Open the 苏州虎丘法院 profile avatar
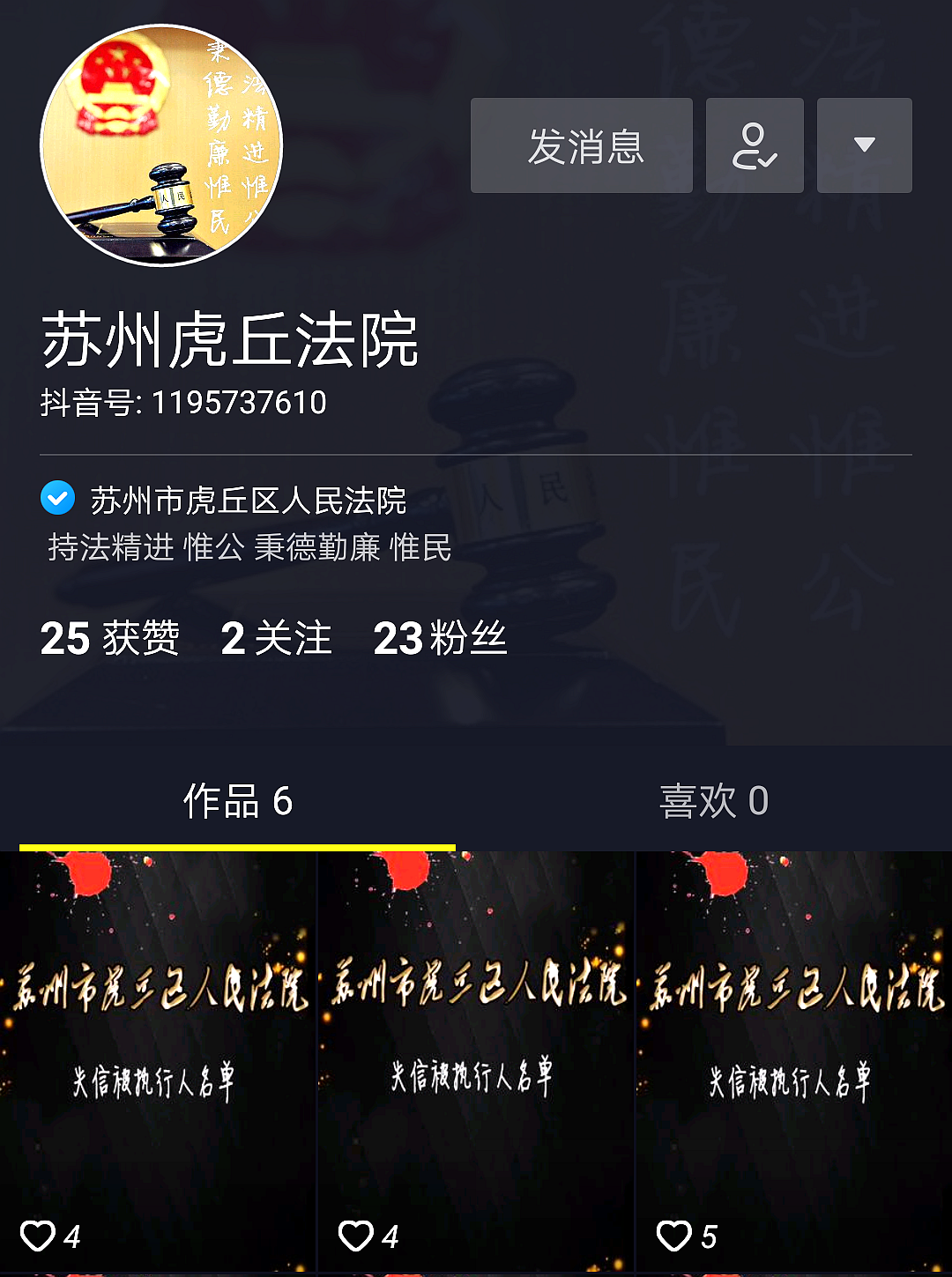Image resolution: width=952 pixels, height=1277 pixels. click(161, 145)
